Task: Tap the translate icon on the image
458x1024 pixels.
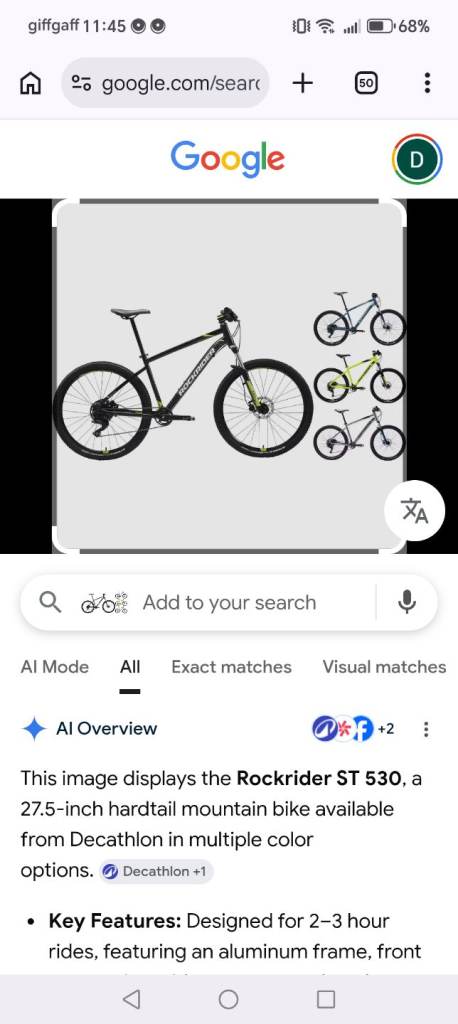Action: coord(414,511)
